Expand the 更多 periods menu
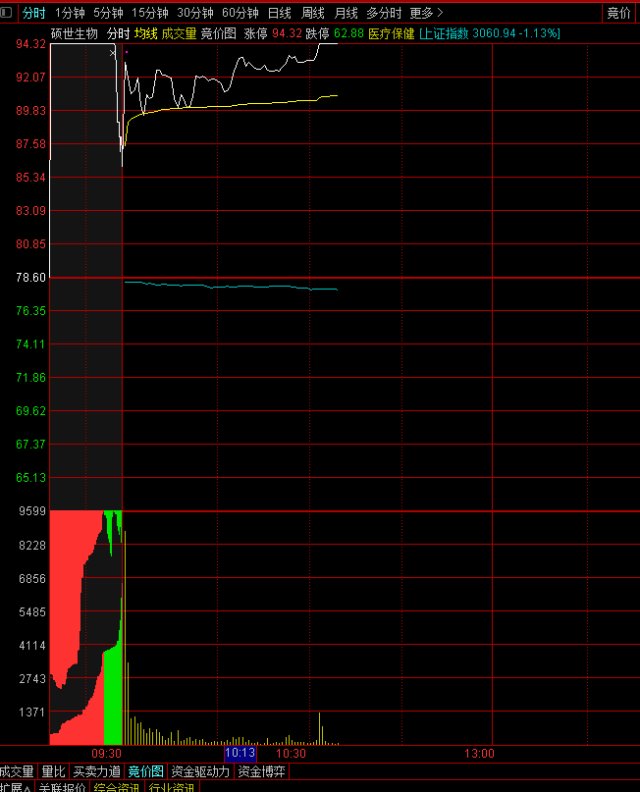 coord(426,13)
